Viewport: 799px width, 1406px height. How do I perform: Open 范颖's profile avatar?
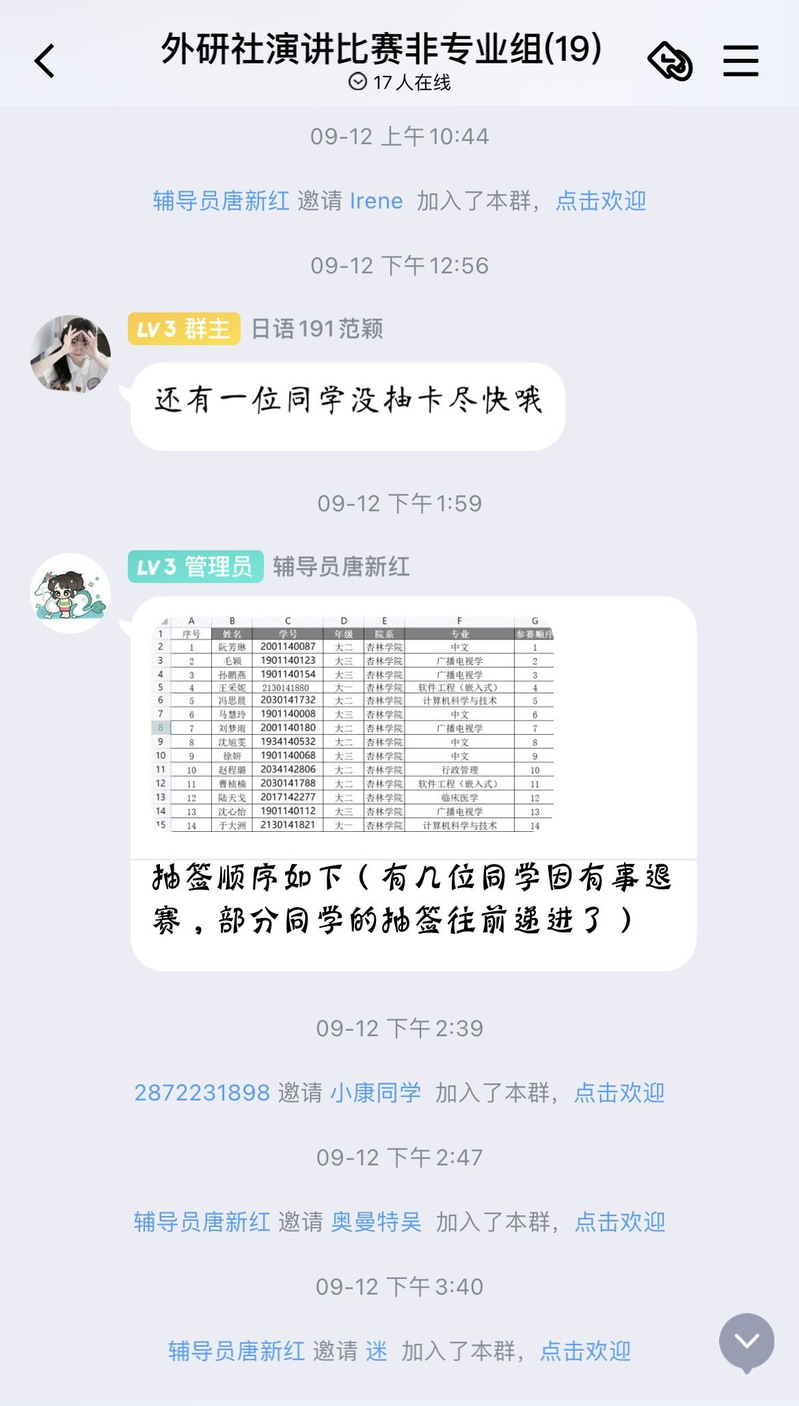70,353
